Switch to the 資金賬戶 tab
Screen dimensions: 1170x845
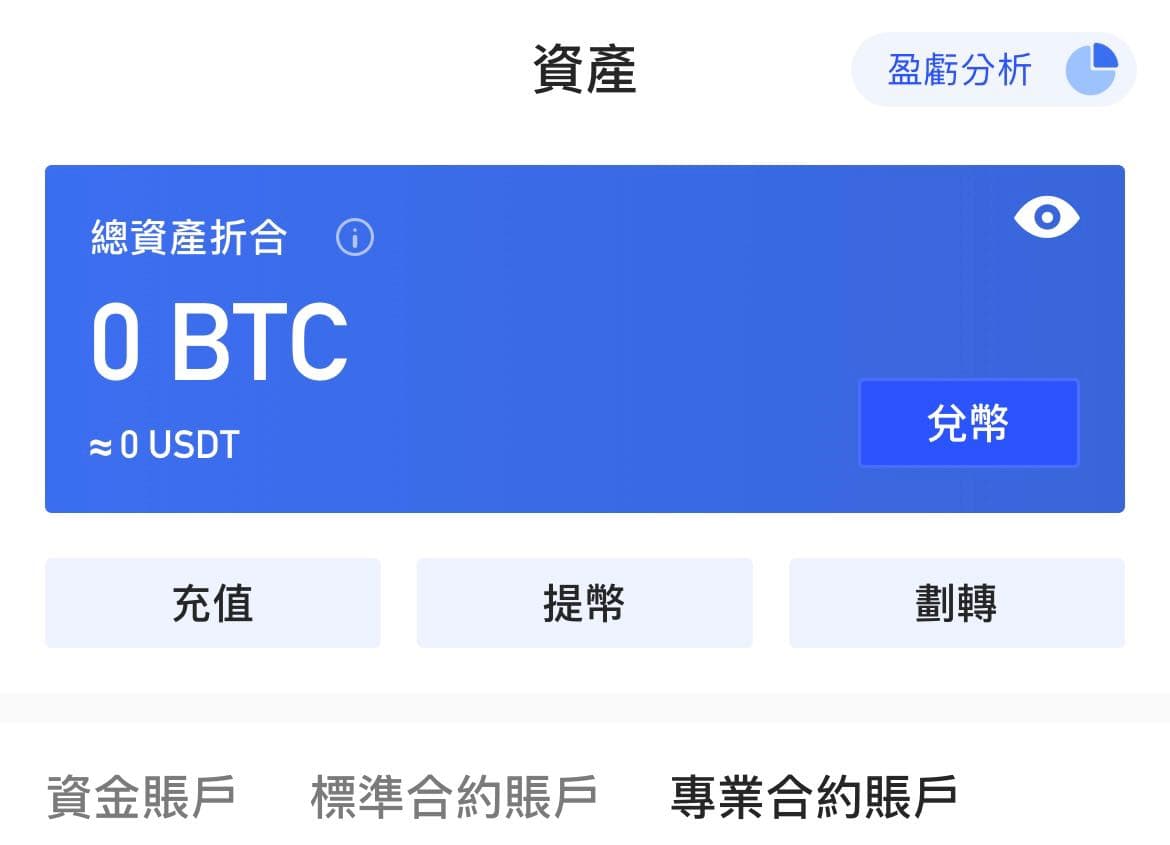tap(141, 796)
